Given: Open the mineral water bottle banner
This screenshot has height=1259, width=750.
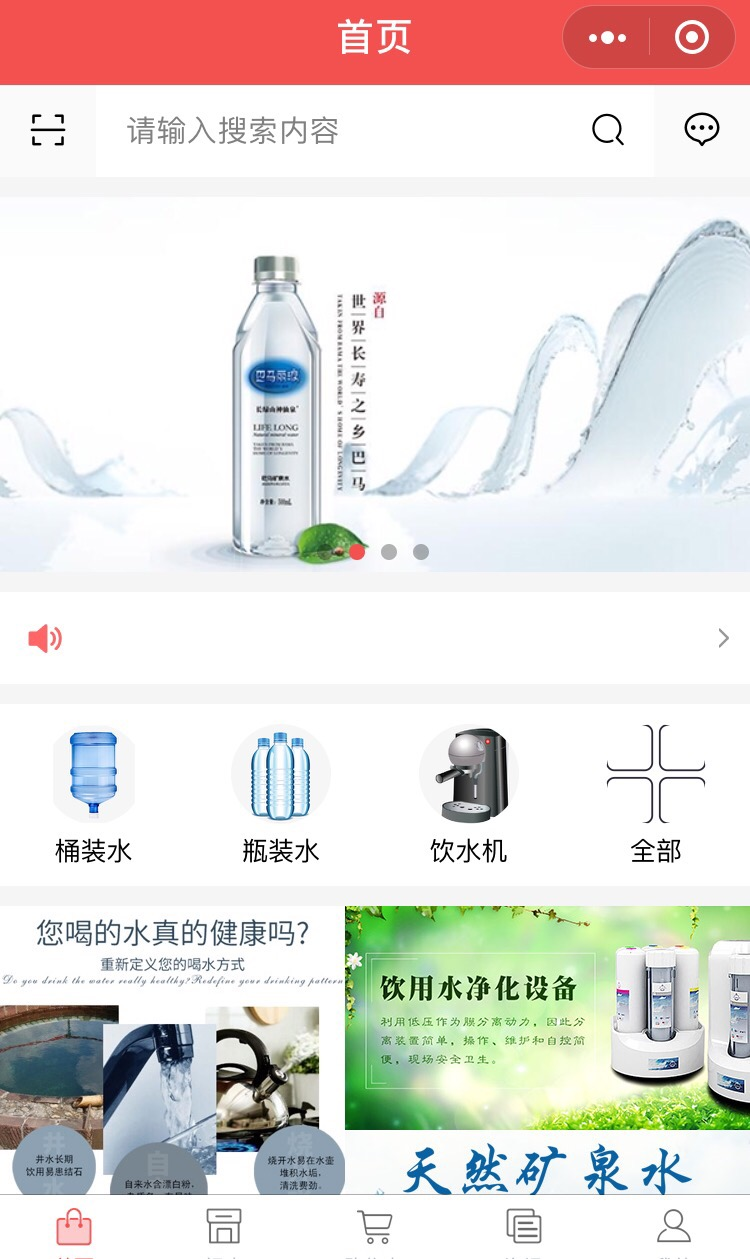Looking at the screenshot, I should [x=374, y=384].
